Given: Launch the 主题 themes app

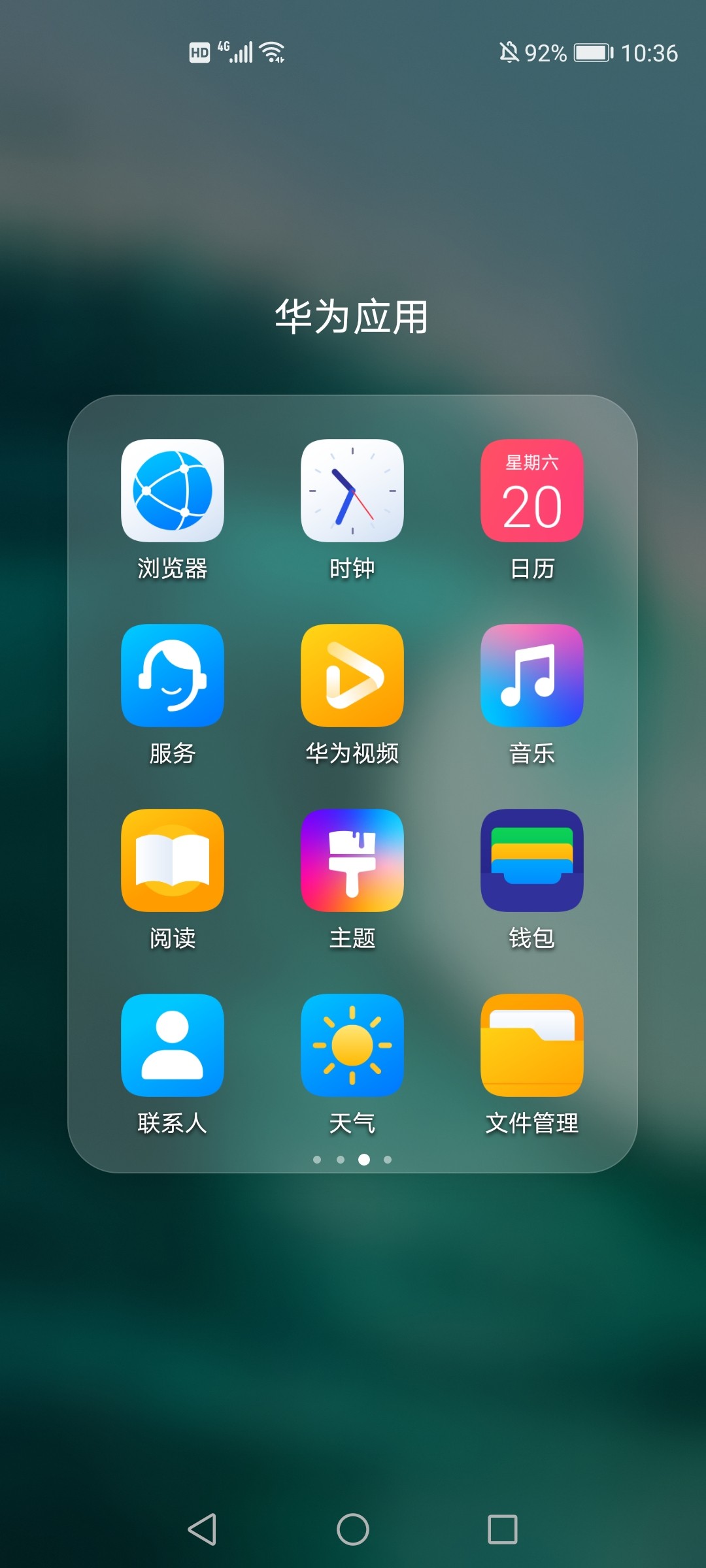Looking at the screenshot, I should click(352, 860).
